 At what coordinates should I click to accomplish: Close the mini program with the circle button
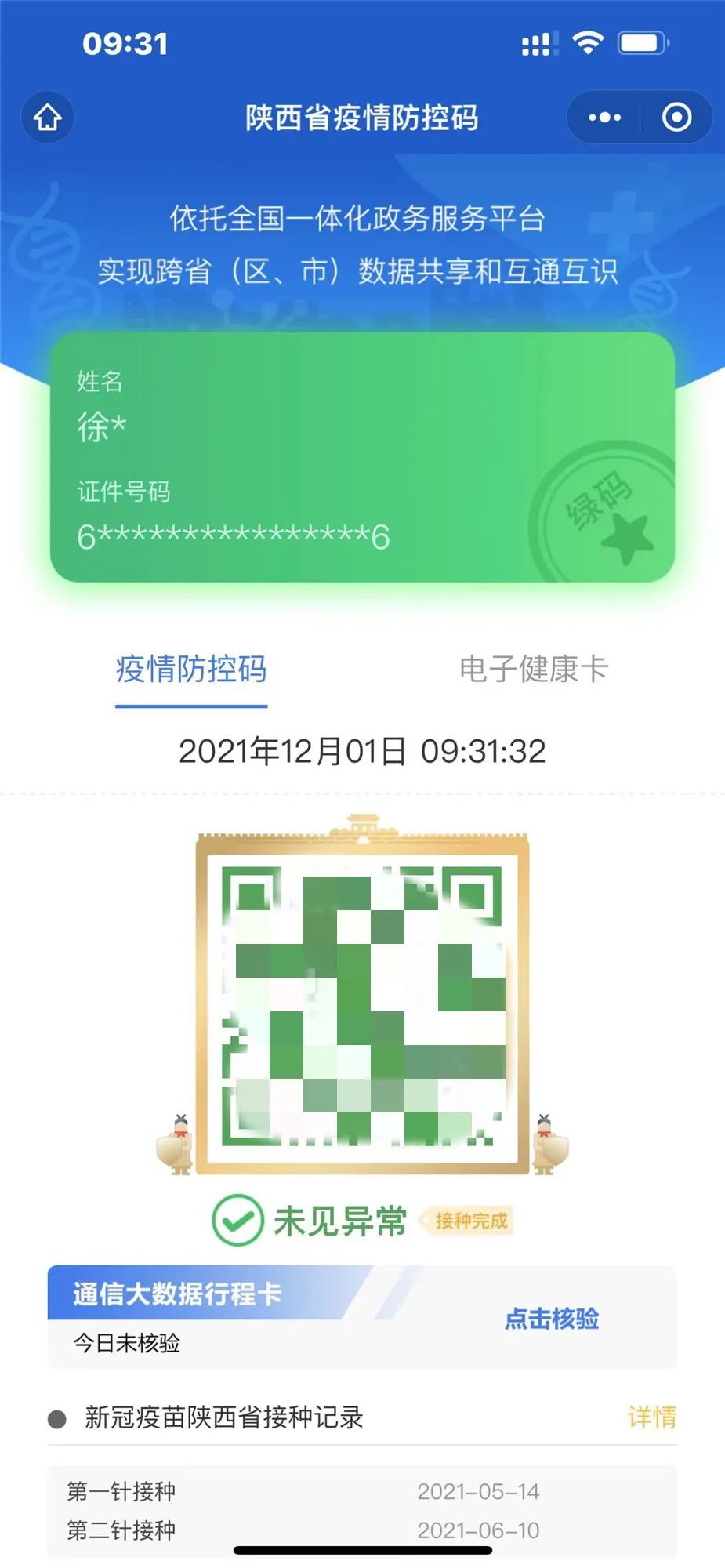coord(676,118)
